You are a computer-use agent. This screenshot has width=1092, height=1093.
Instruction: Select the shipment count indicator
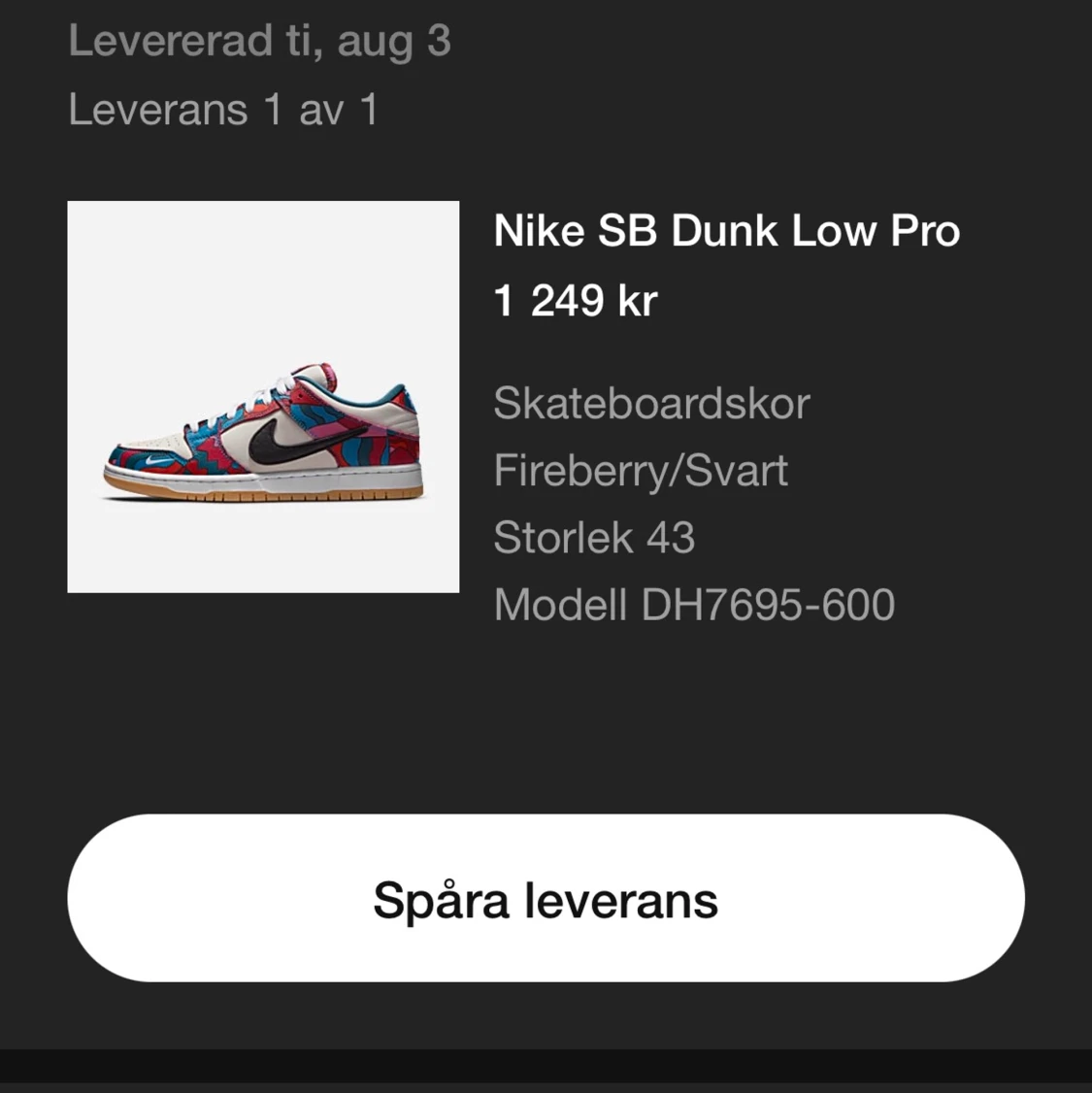tap(223, 110)
